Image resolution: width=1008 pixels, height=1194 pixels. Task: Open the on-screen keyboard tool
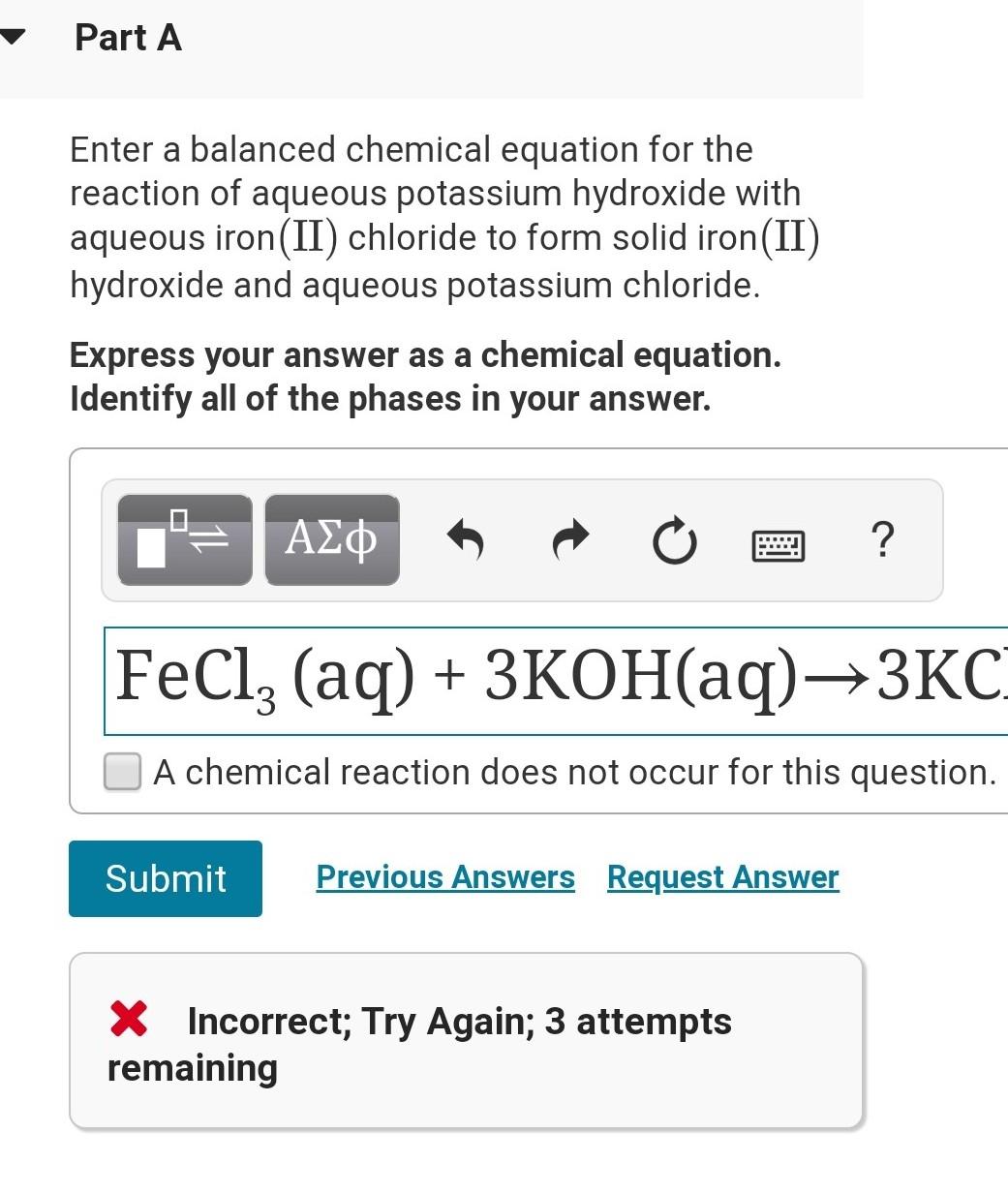pos(779,544)
